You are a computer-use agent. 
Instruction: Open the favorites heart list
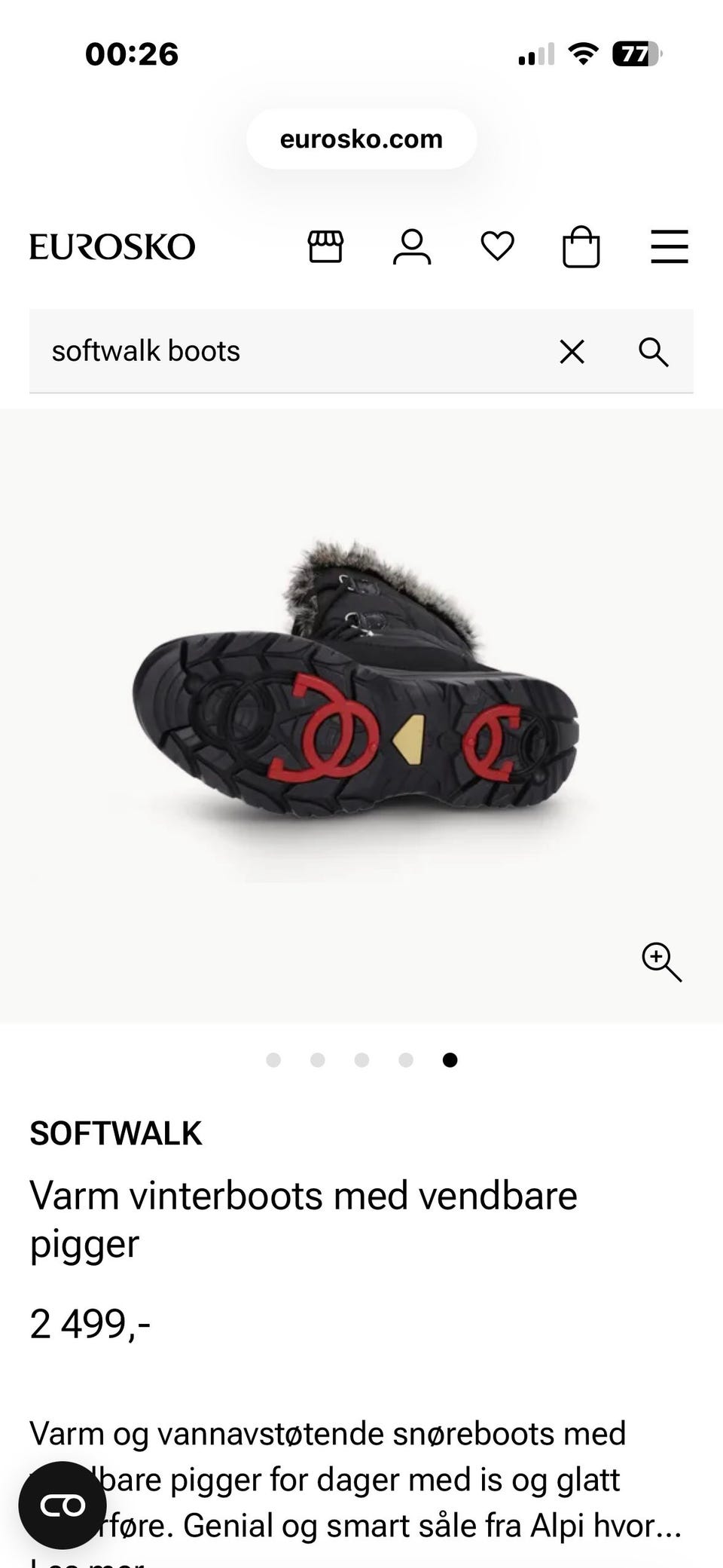[497, 246]
